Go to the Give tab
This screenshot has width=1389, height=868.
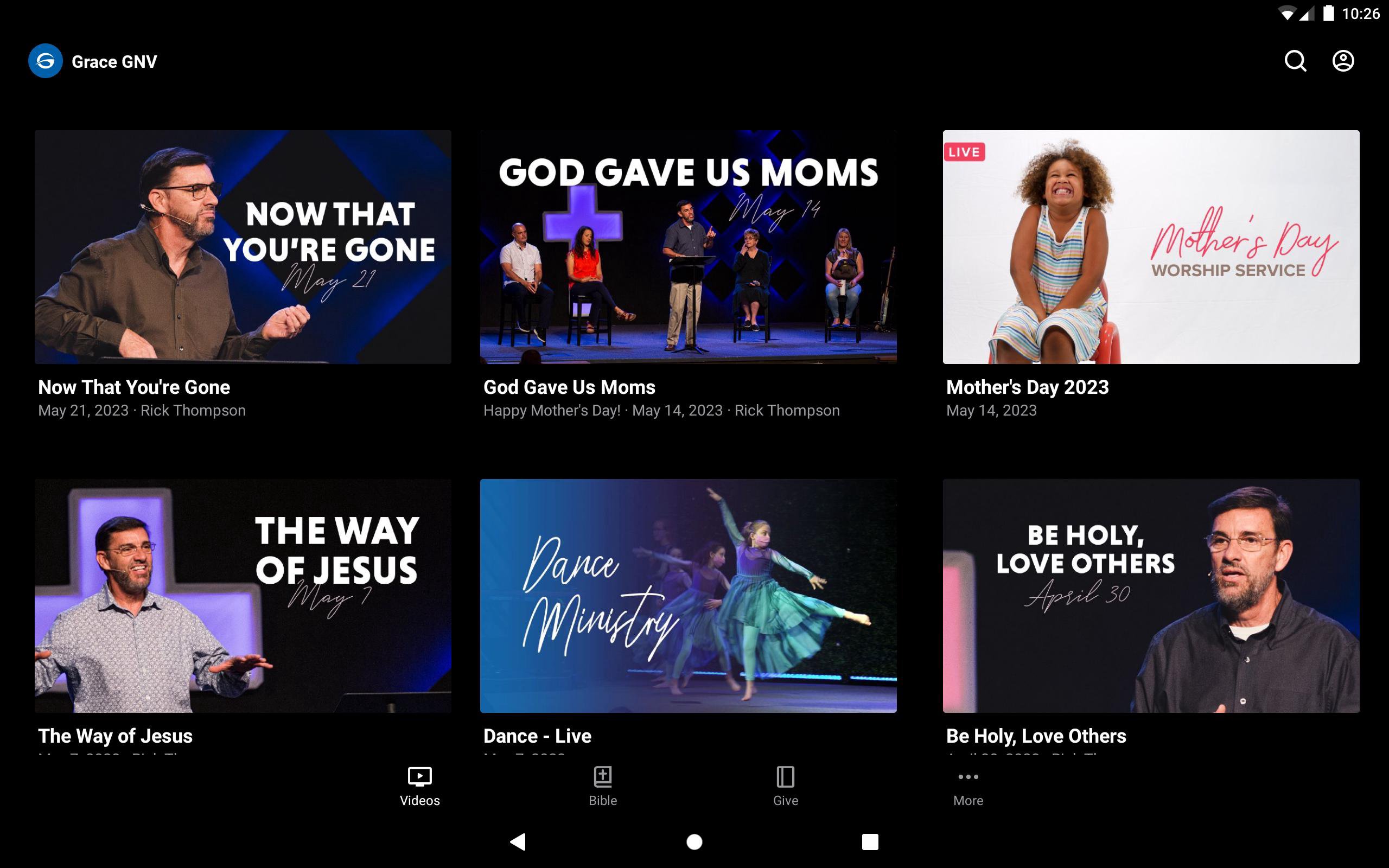[x=785, y=786]
